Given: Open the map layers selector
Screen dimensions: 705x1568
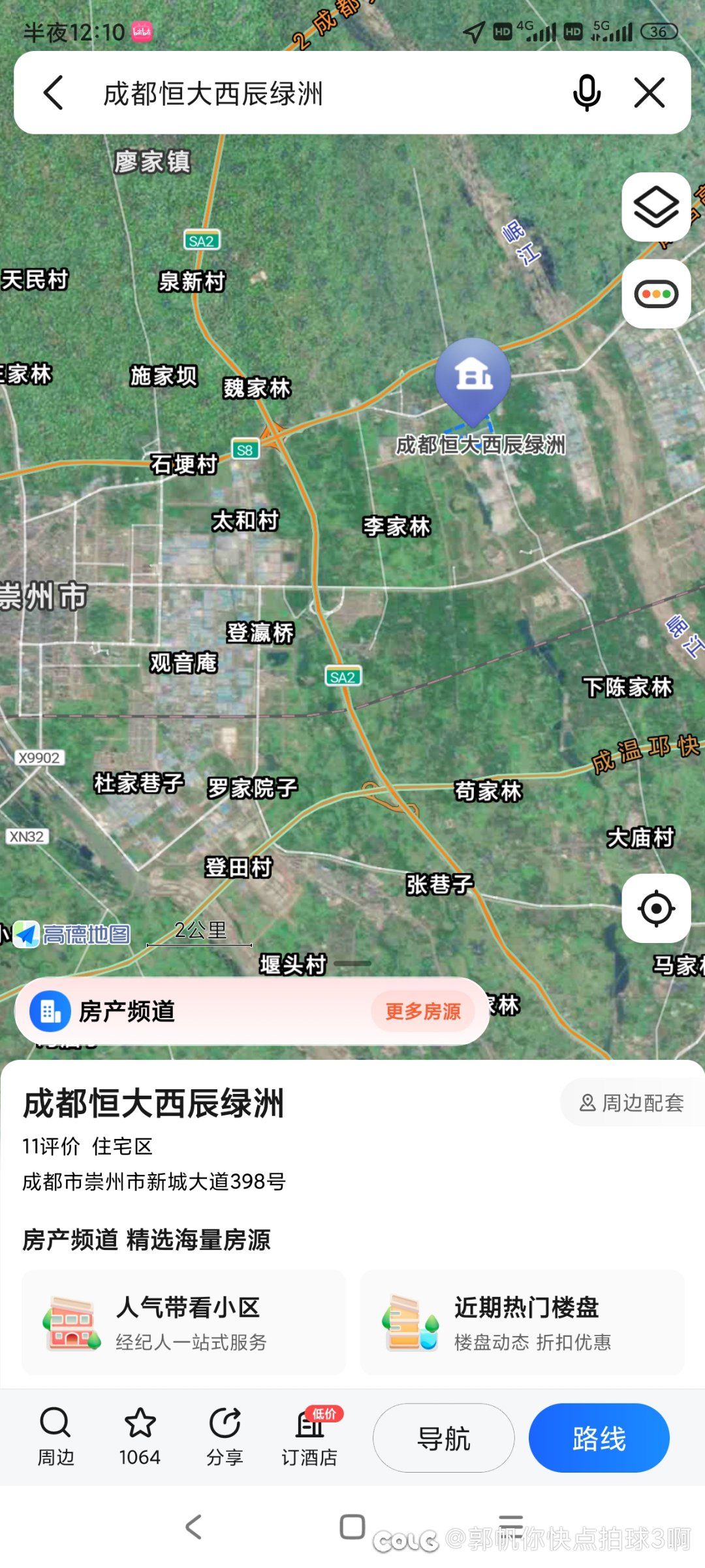Looking at the screenshot, I should 656,207.
